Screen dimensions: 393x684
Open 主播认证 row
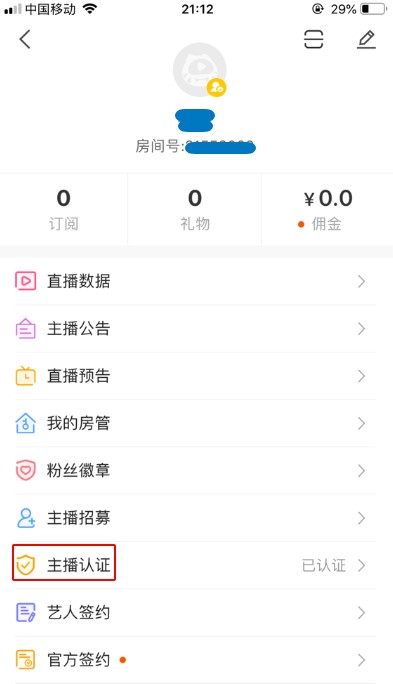point(196,565)
